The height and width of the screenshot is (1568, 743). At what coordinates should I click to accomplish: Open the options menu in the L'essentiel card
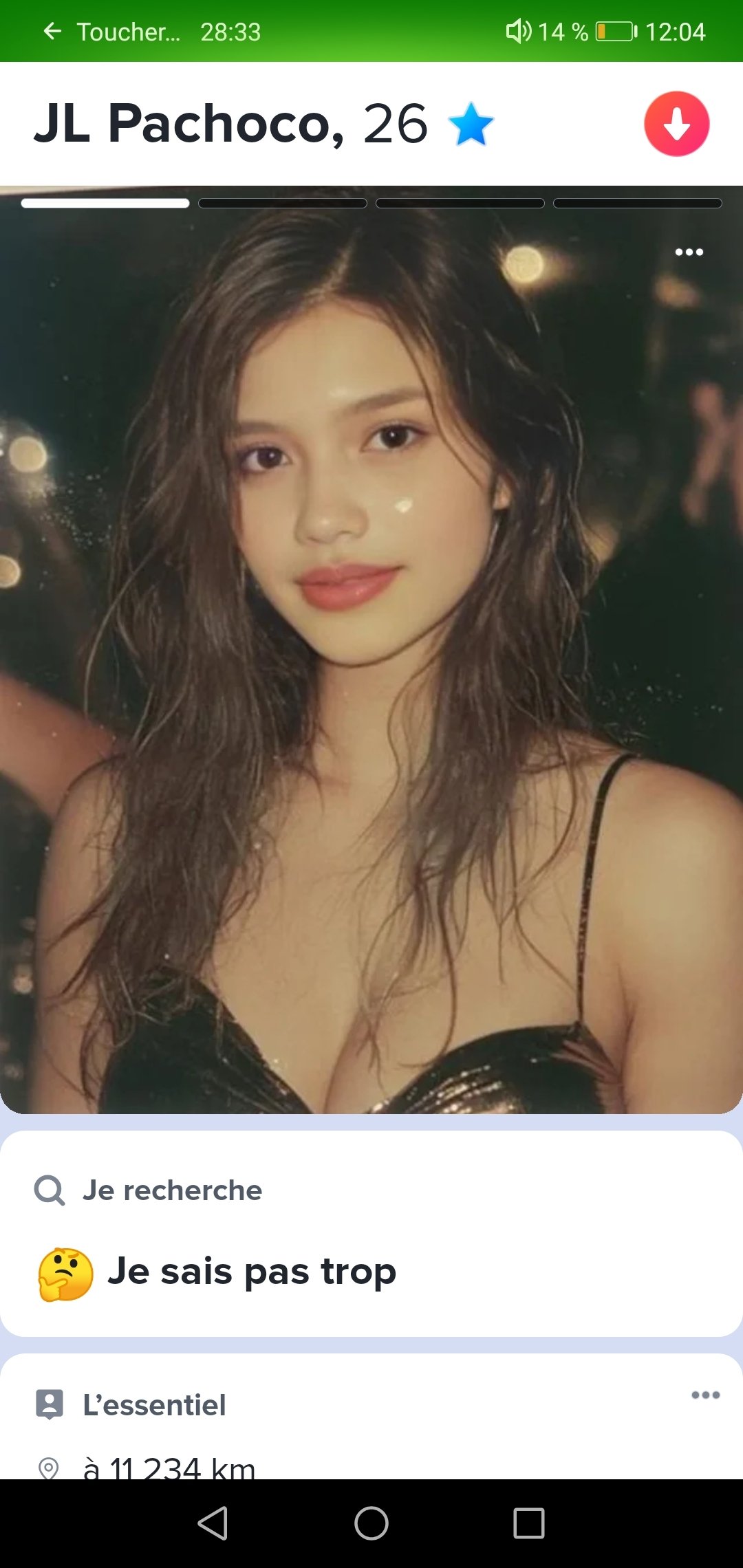705,1395
